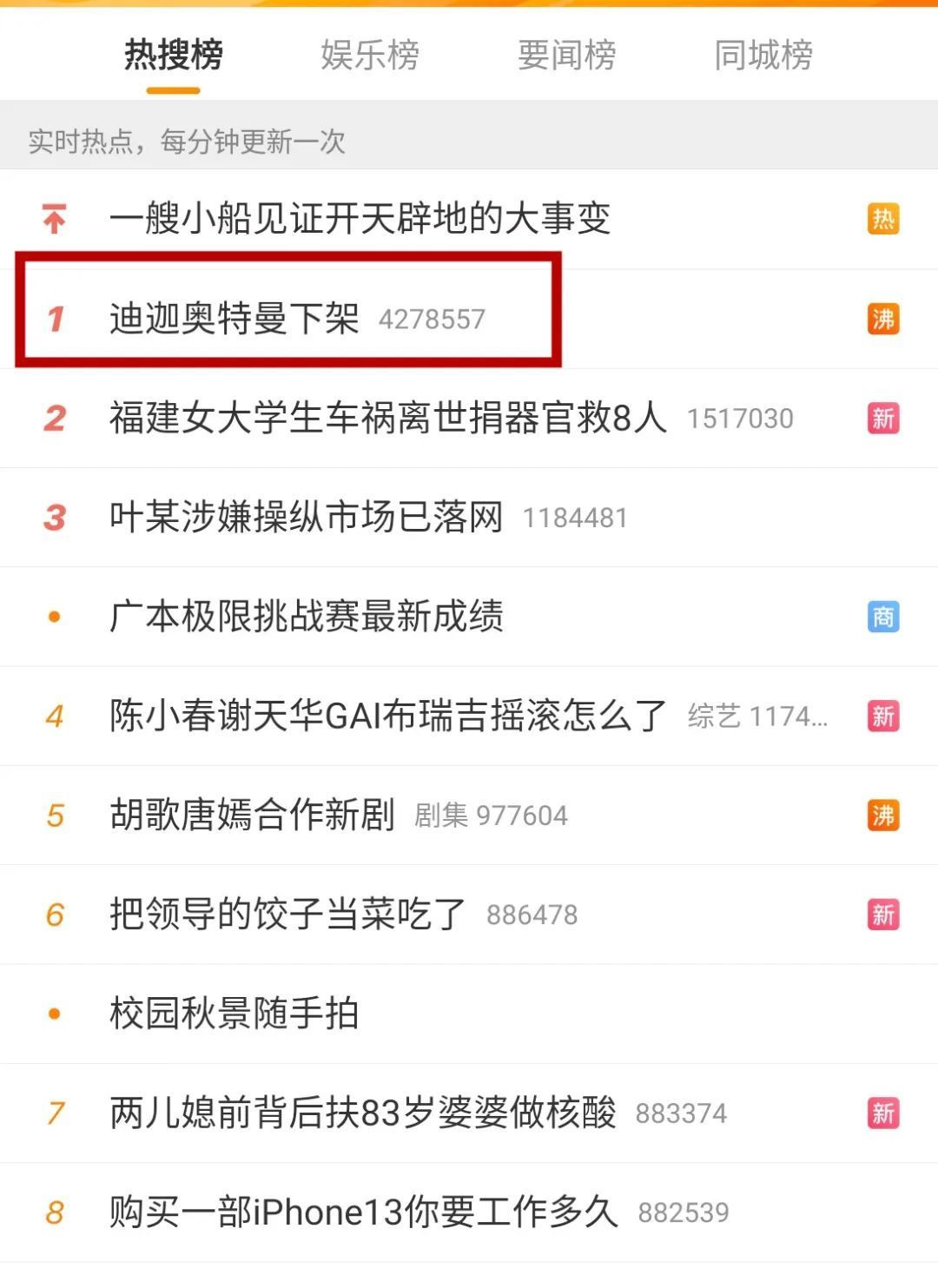Viewport: 938px width, 1288px height.
Task: Open pinned topic 一艘小船见证开天辟地的大事变
Action: [x=360, y=218]
